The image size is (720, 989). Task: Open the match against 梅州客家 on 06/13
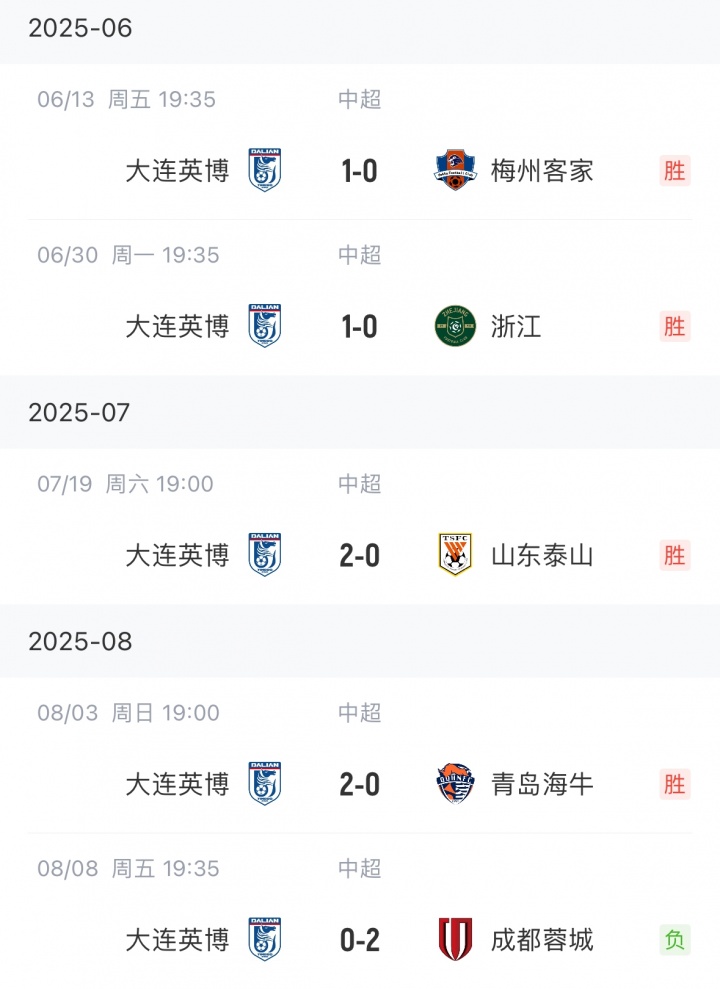click(x=360, y=171)
